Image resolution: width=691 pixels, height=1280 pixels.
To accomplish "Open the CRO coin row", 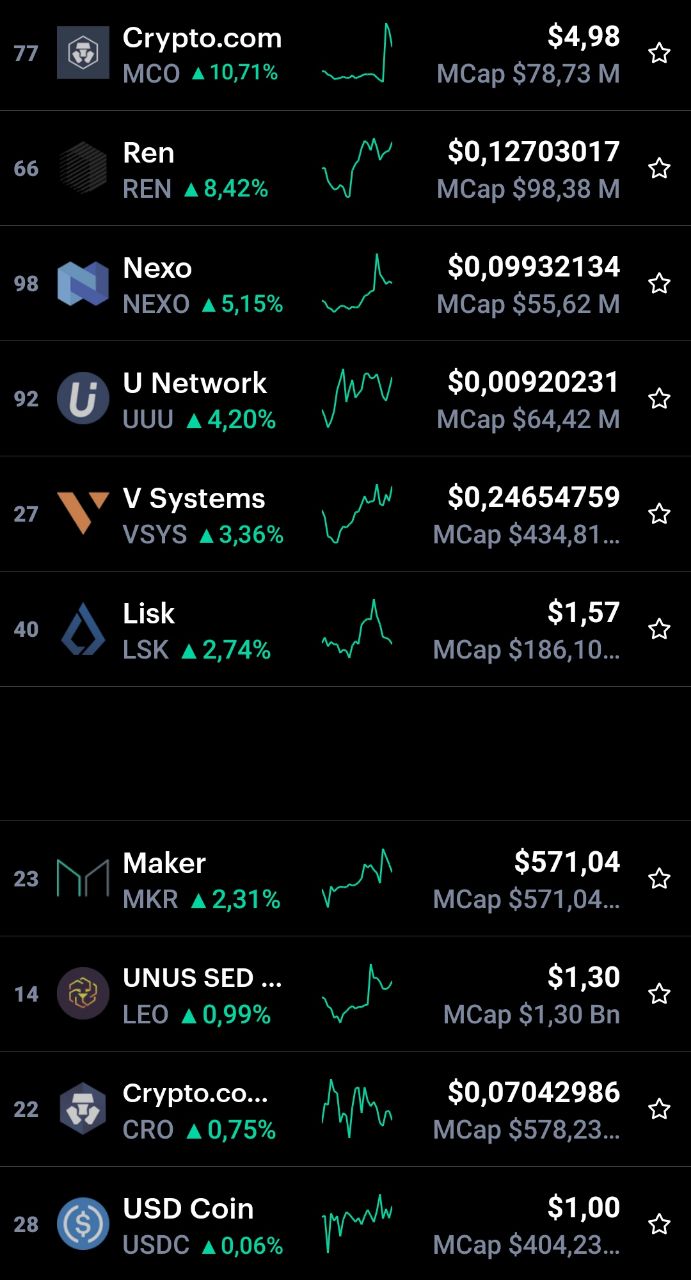I will coord(345,1109).
